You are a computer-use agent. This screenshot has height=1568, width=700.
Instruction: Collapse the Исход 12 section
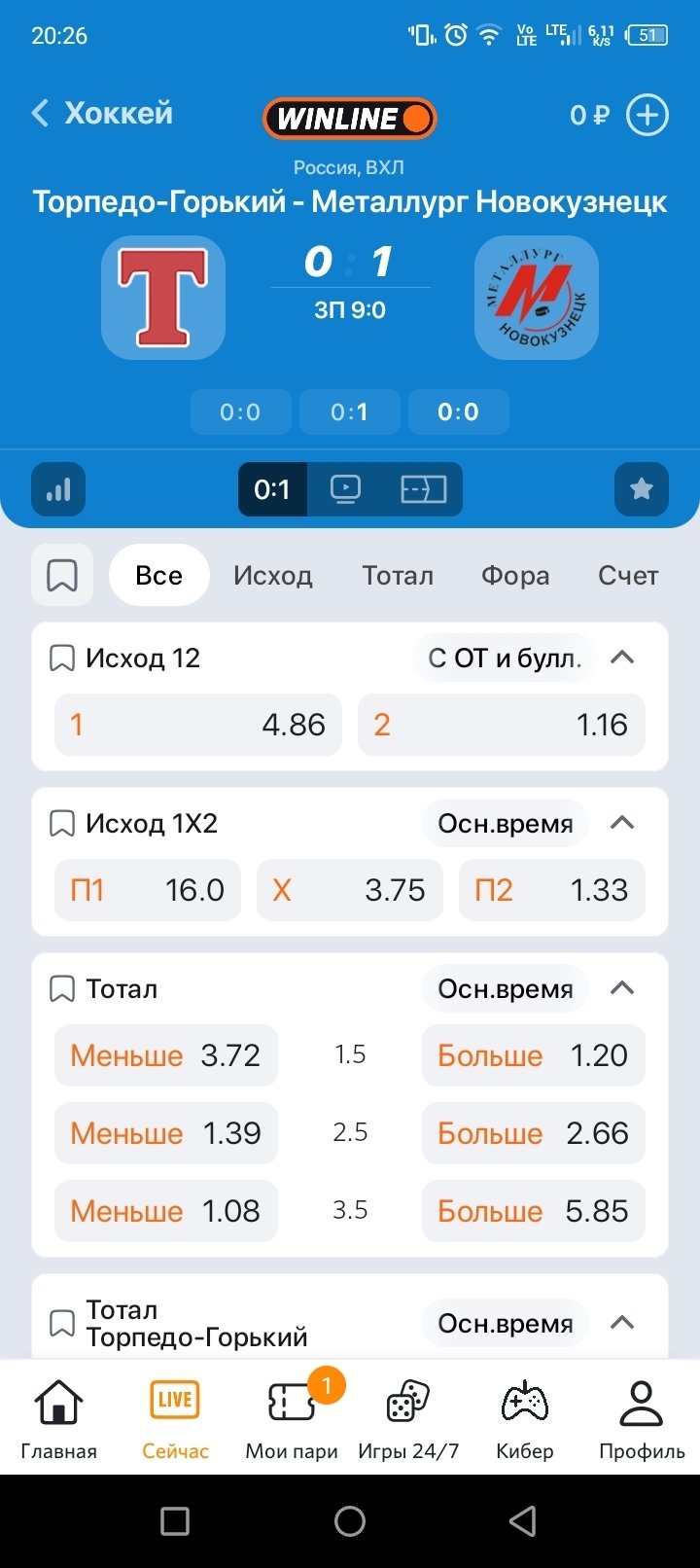click(x=622, y=658)
